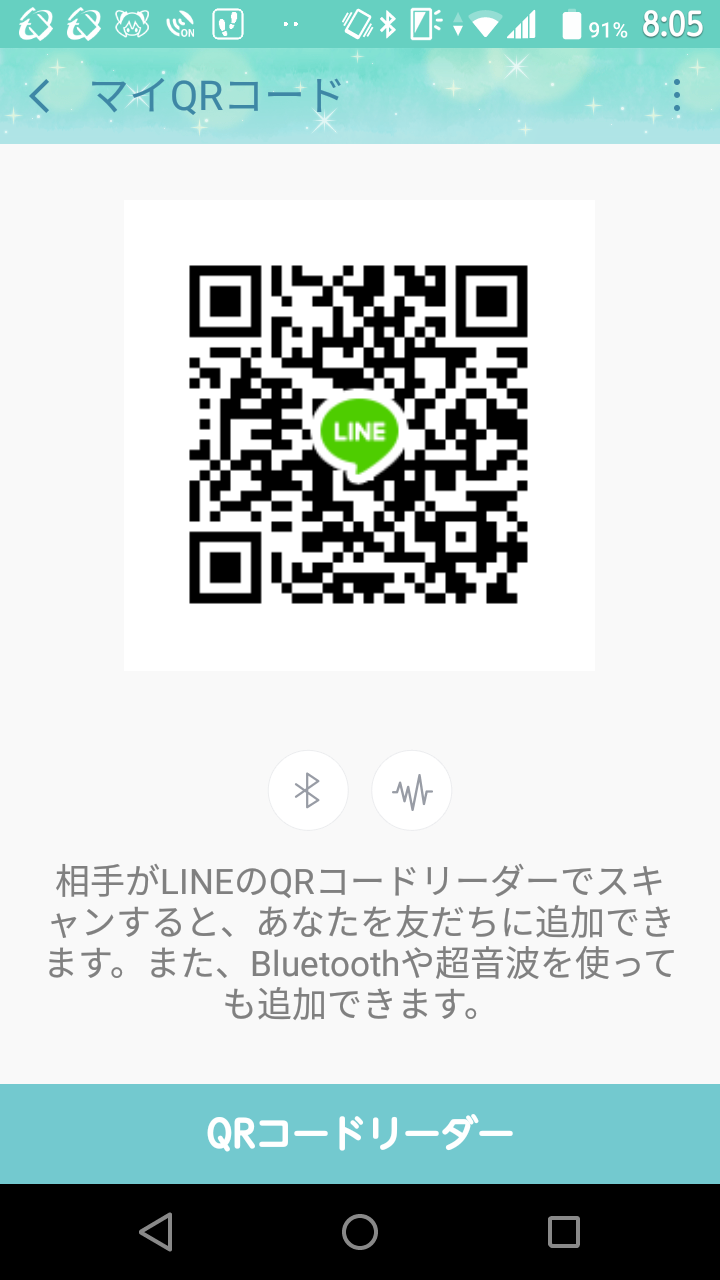Viewport: 720px width, 1280px height.
Task: Add a friend using the Bluetooth icon
Action: [308, 791]
